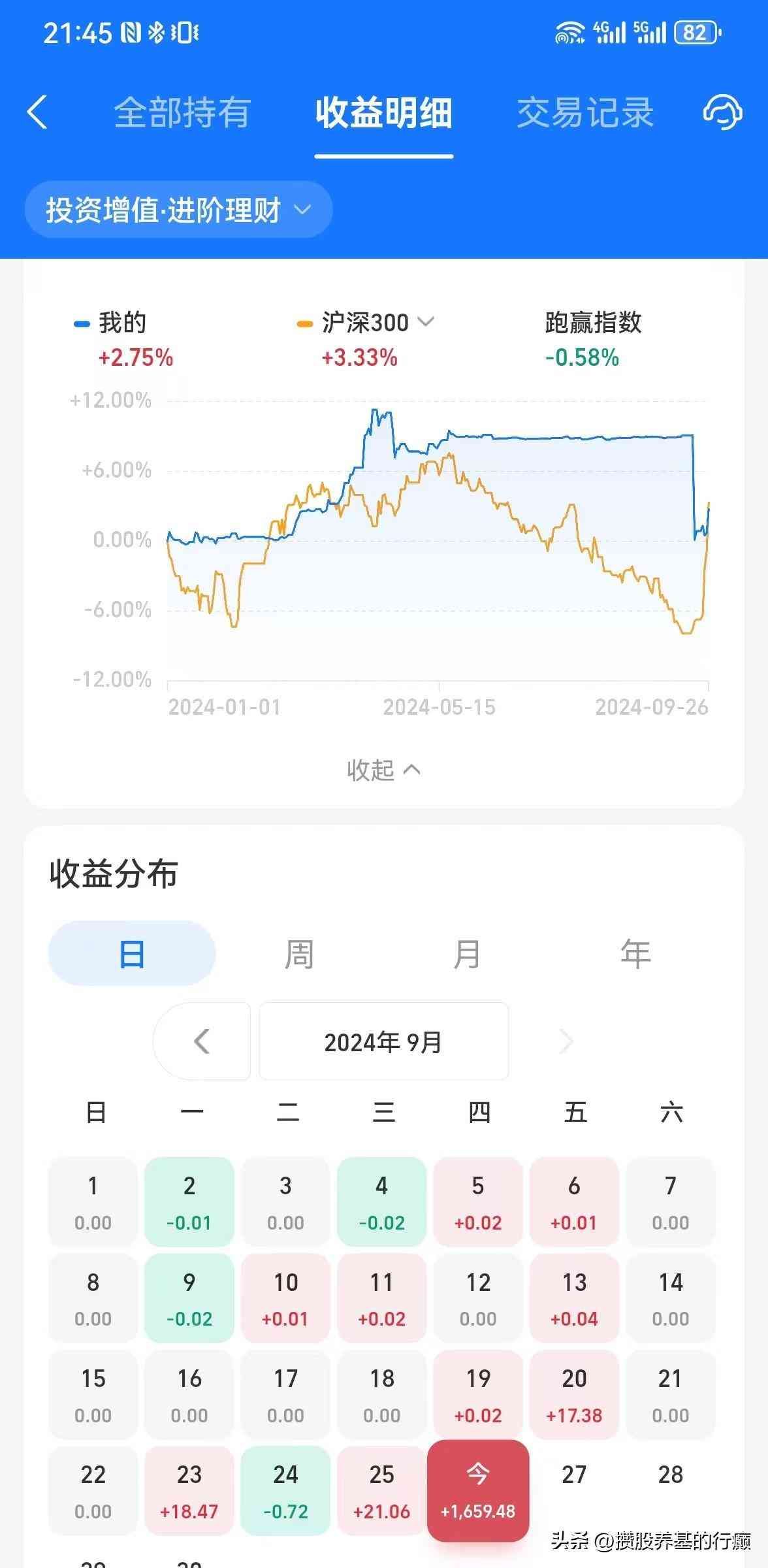Switch to the 全部持有 tab
Viewport: 768px width, 1568px height.
click(182, 112)
